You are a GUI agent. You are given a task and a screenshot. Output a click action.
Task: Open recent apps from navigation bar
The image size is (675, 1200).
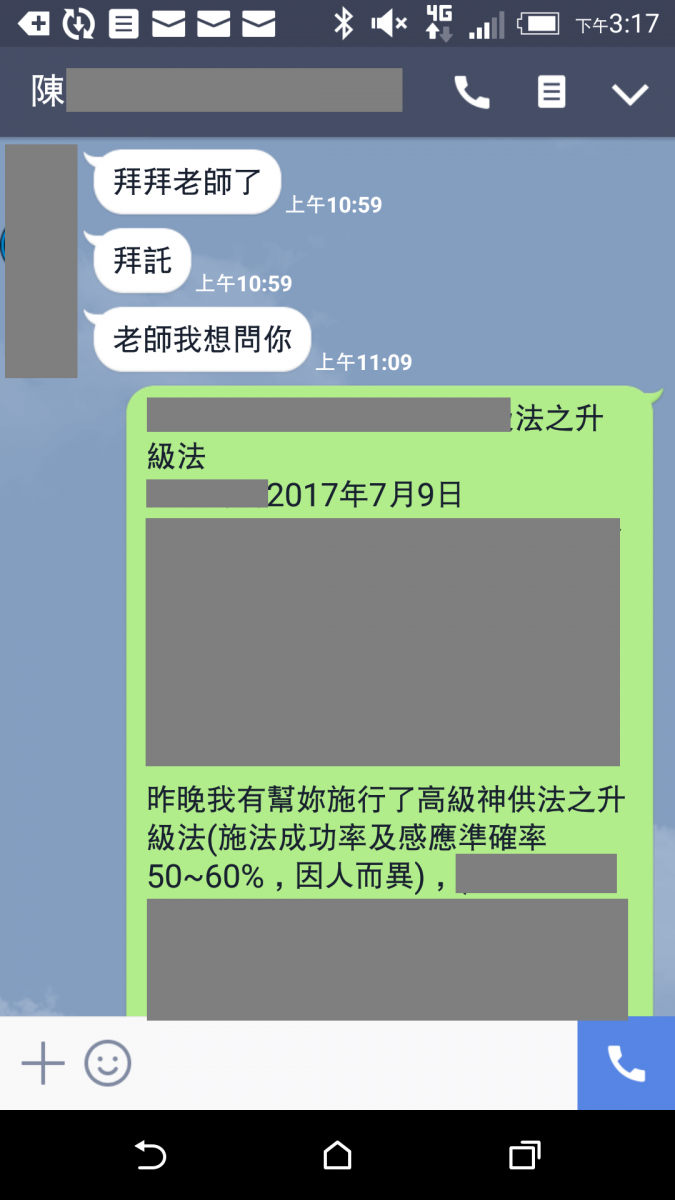click(x=524, y=1156)
